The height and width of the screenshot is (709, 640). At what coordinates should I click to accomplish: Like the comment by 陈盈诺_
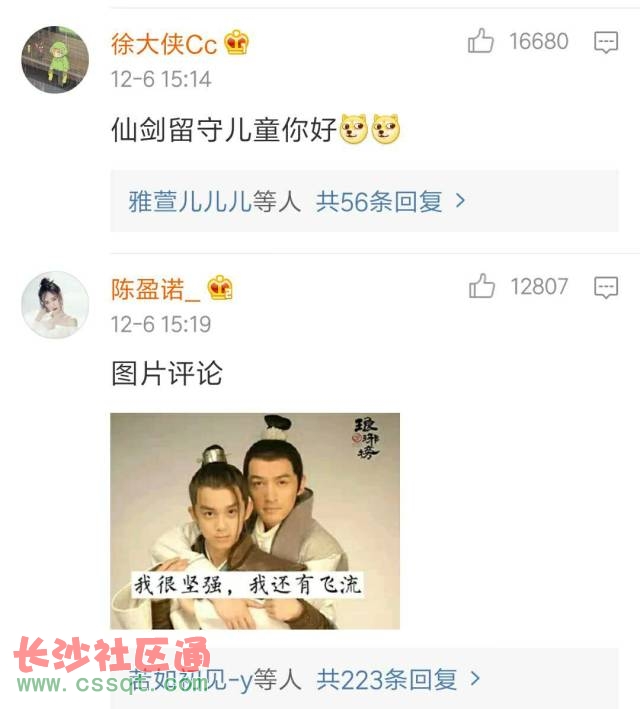pyautogui.click(x=482, y=287)
